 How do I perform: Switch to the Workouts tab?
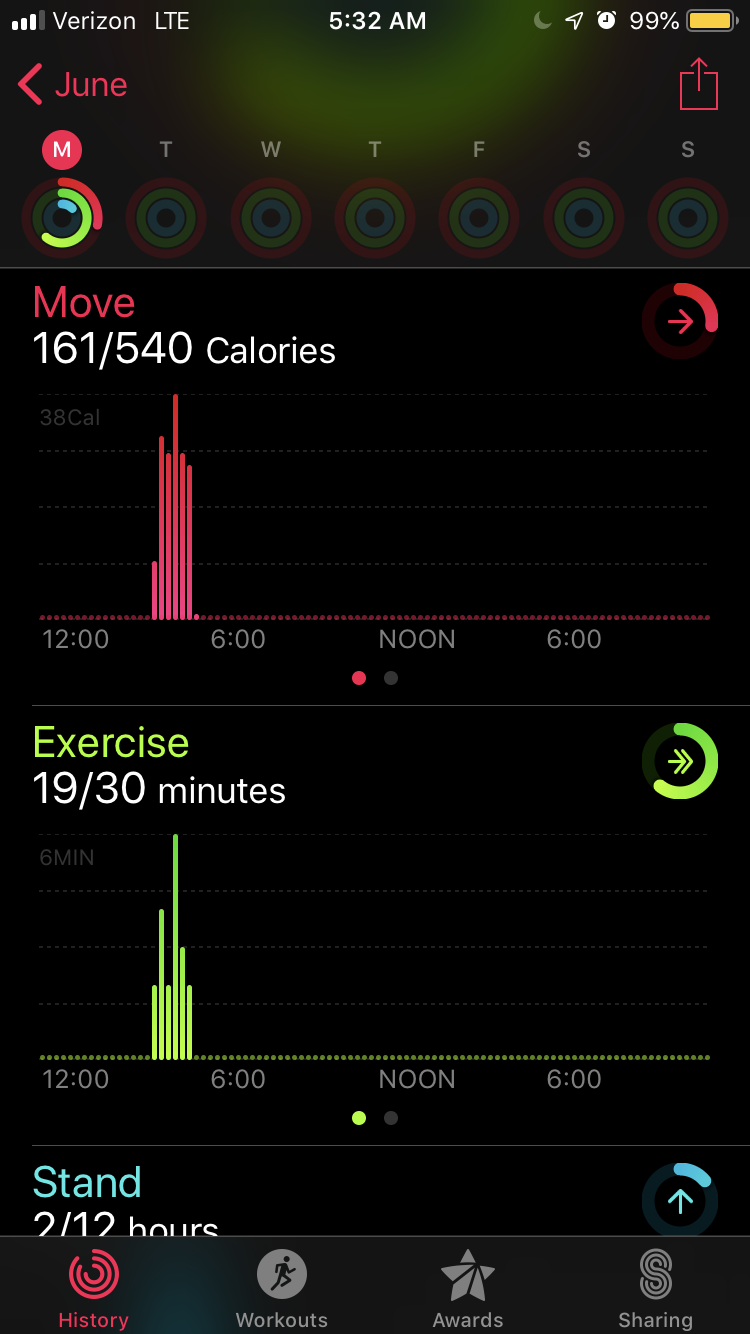[282, 1290]
